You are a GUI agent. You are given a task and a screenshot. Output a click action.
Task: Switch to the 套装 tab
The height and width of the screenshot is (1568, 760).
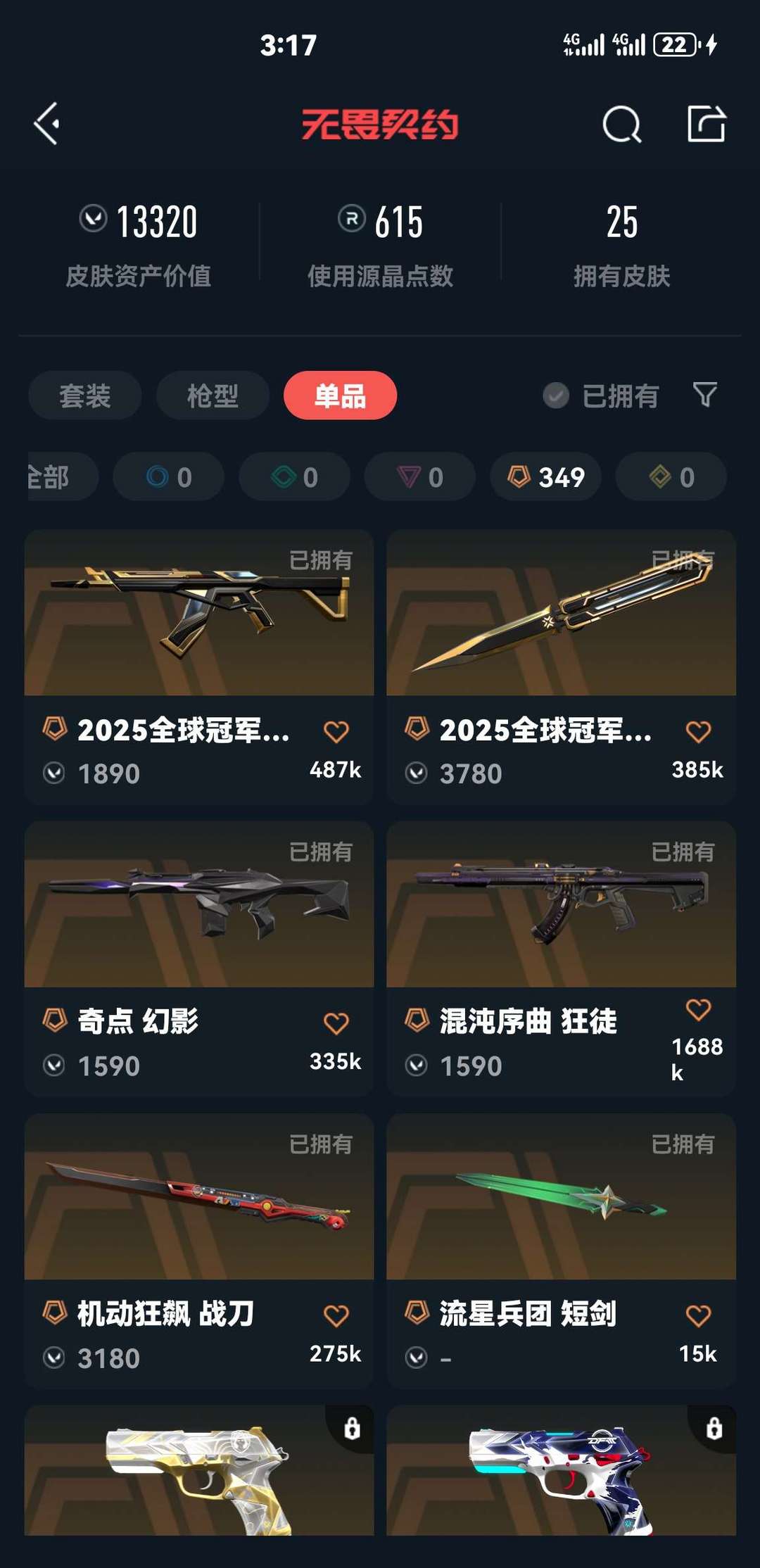84,396
